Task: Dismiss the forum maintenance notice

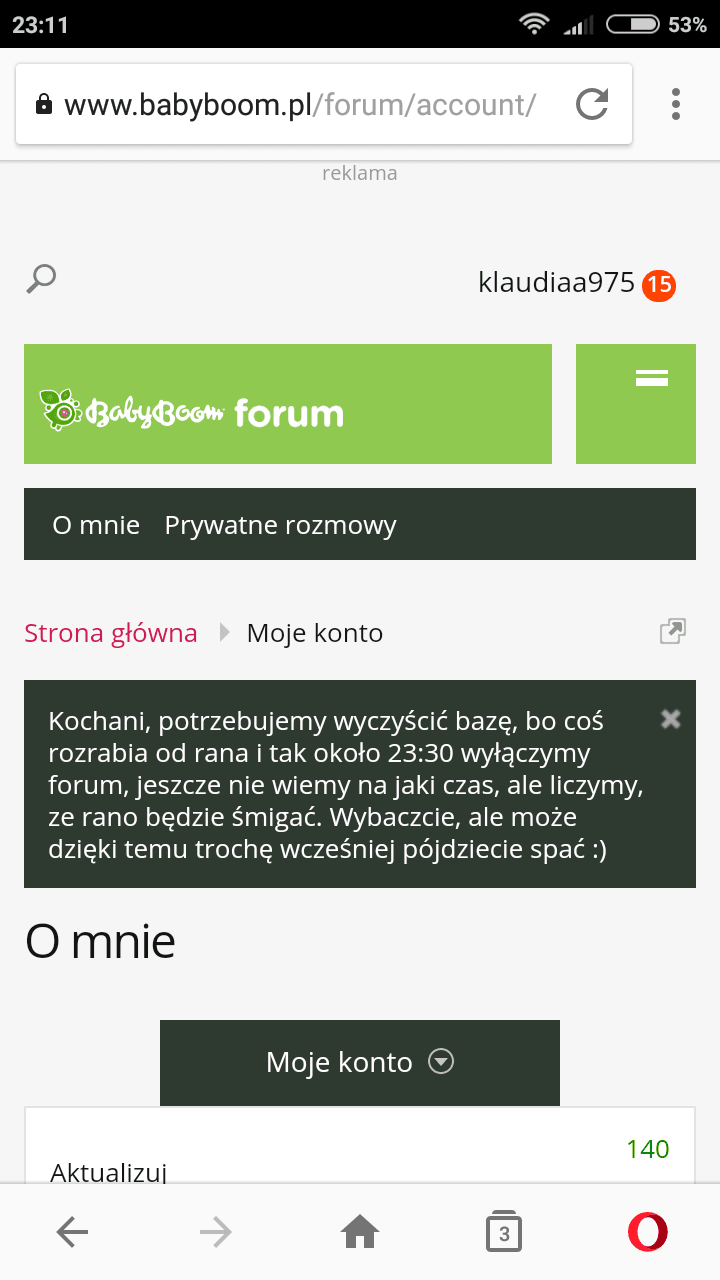Action: tap(671, 718)
